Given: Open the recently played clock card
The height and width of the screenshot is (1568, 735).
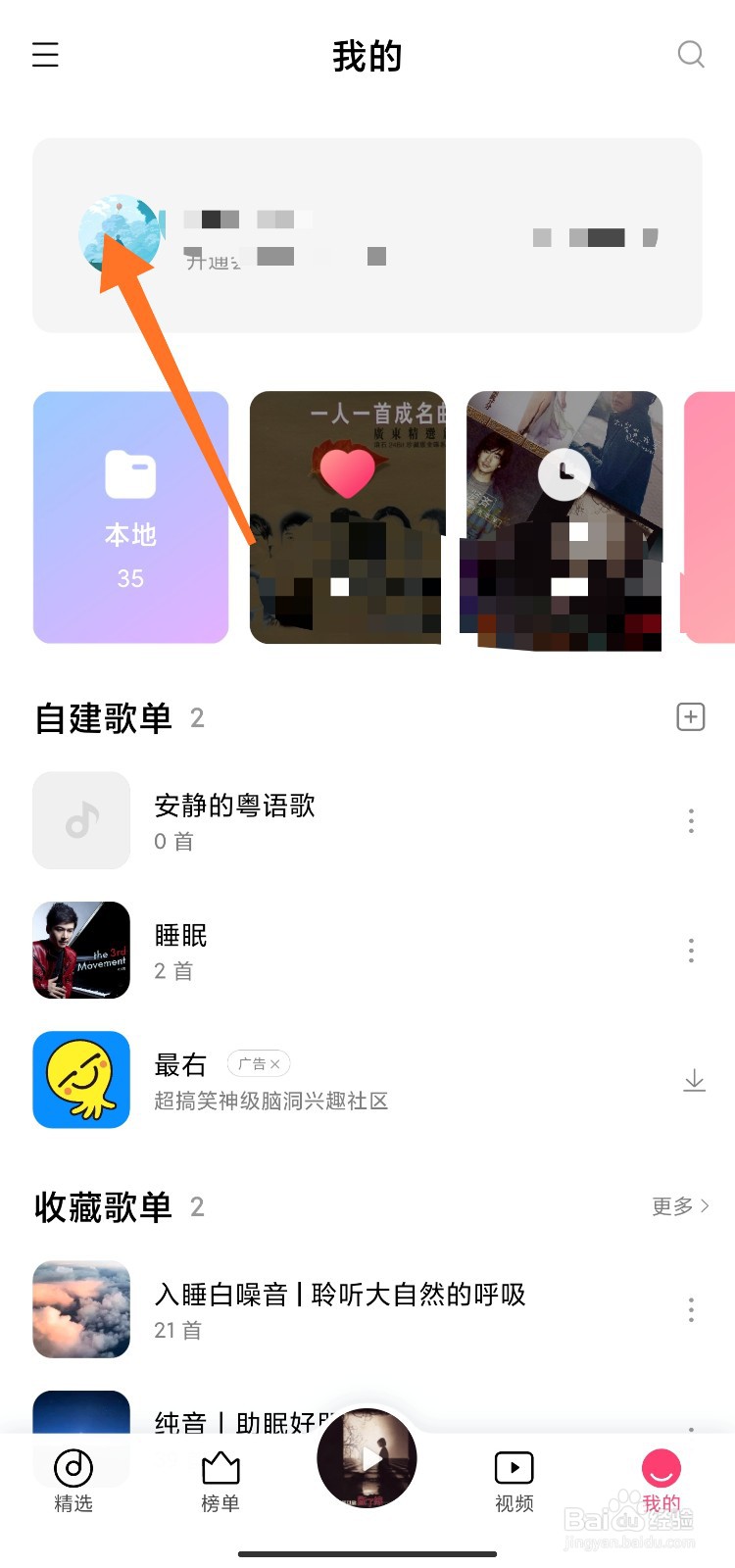Looking at the screenshot, I should (563, 517).
